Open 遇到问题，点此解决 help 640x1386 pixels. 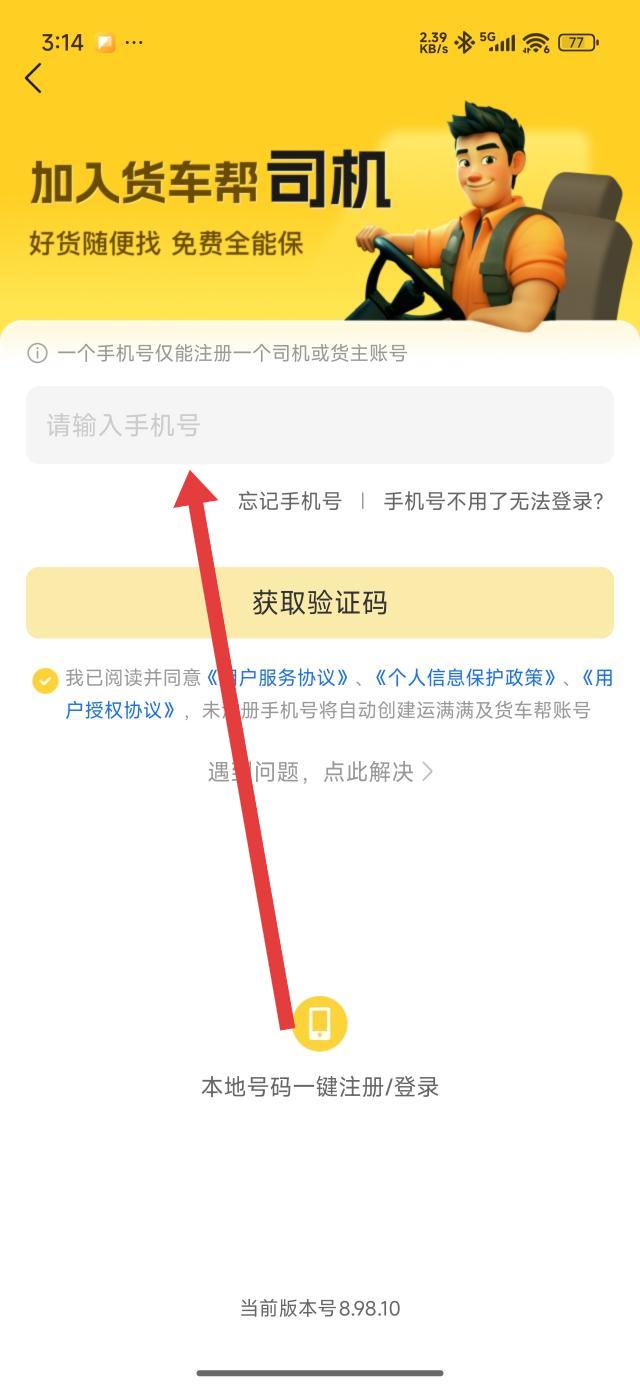(320, 771)
